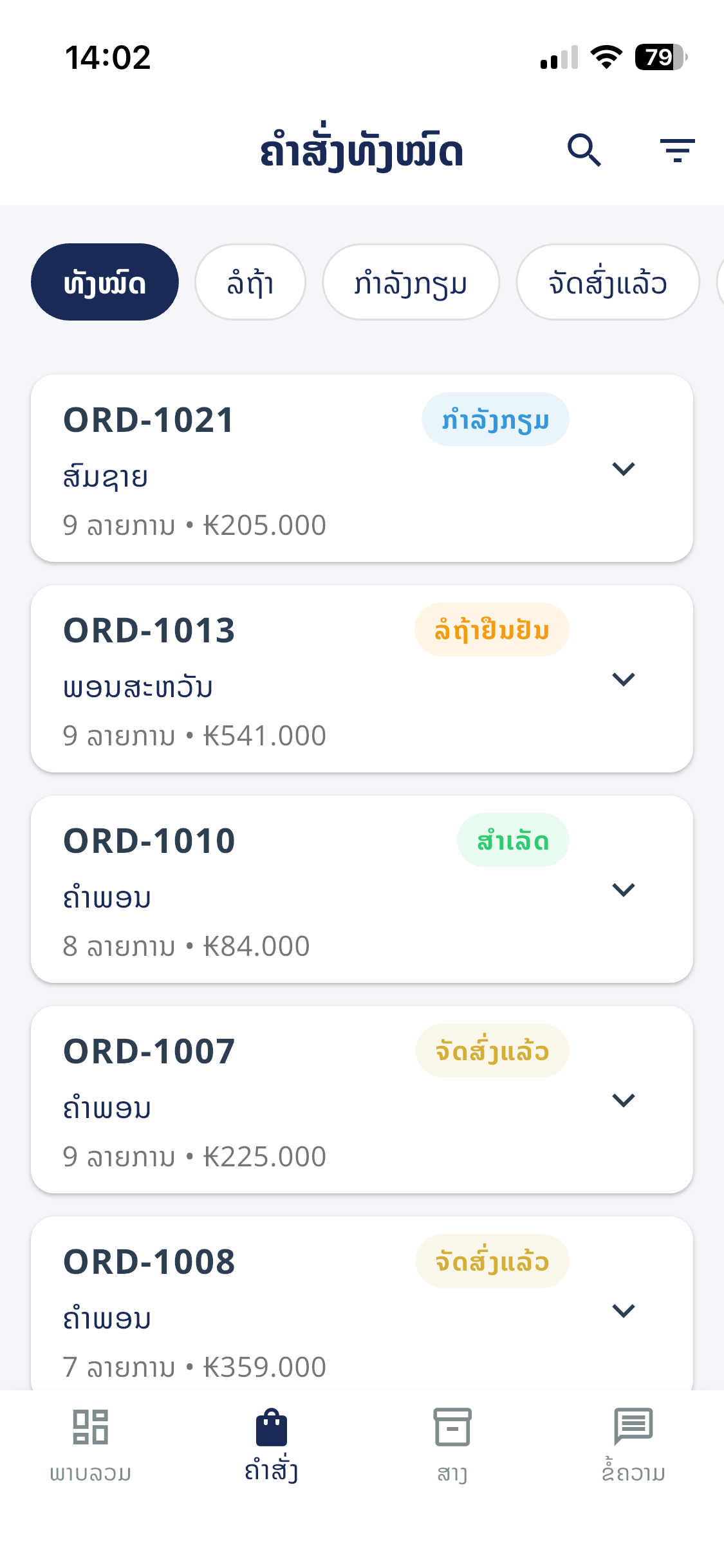Open the search icon in the header
Image resolution: width=724 pixels, height=1568 pixels.
(x=584, y=151)
